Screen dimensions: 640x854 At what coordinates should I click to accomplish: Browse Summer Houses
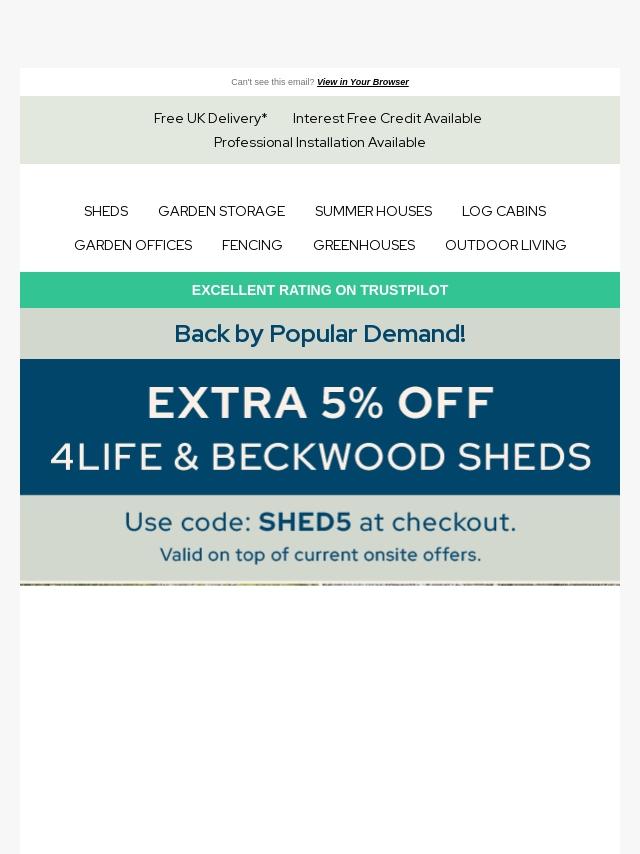click(x=373, y=211)
